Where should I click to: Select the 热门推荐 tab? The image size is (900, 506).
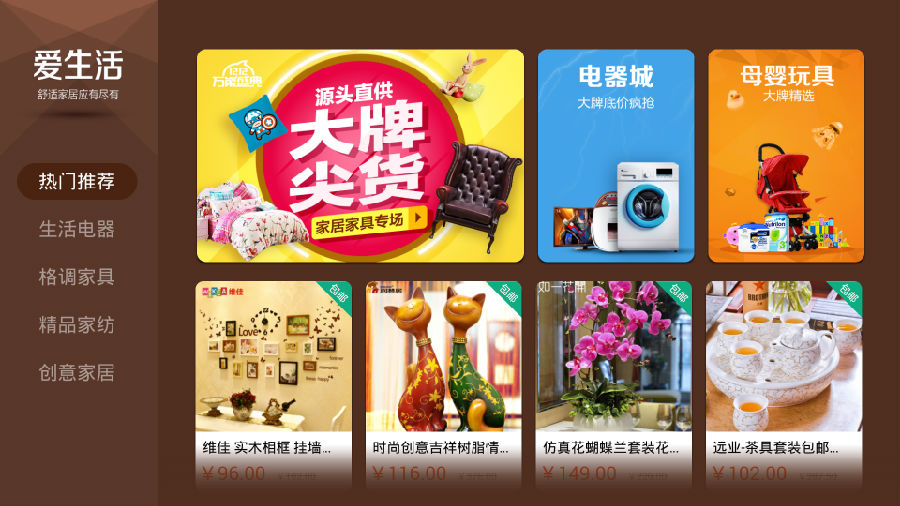(x=77, y=182)
